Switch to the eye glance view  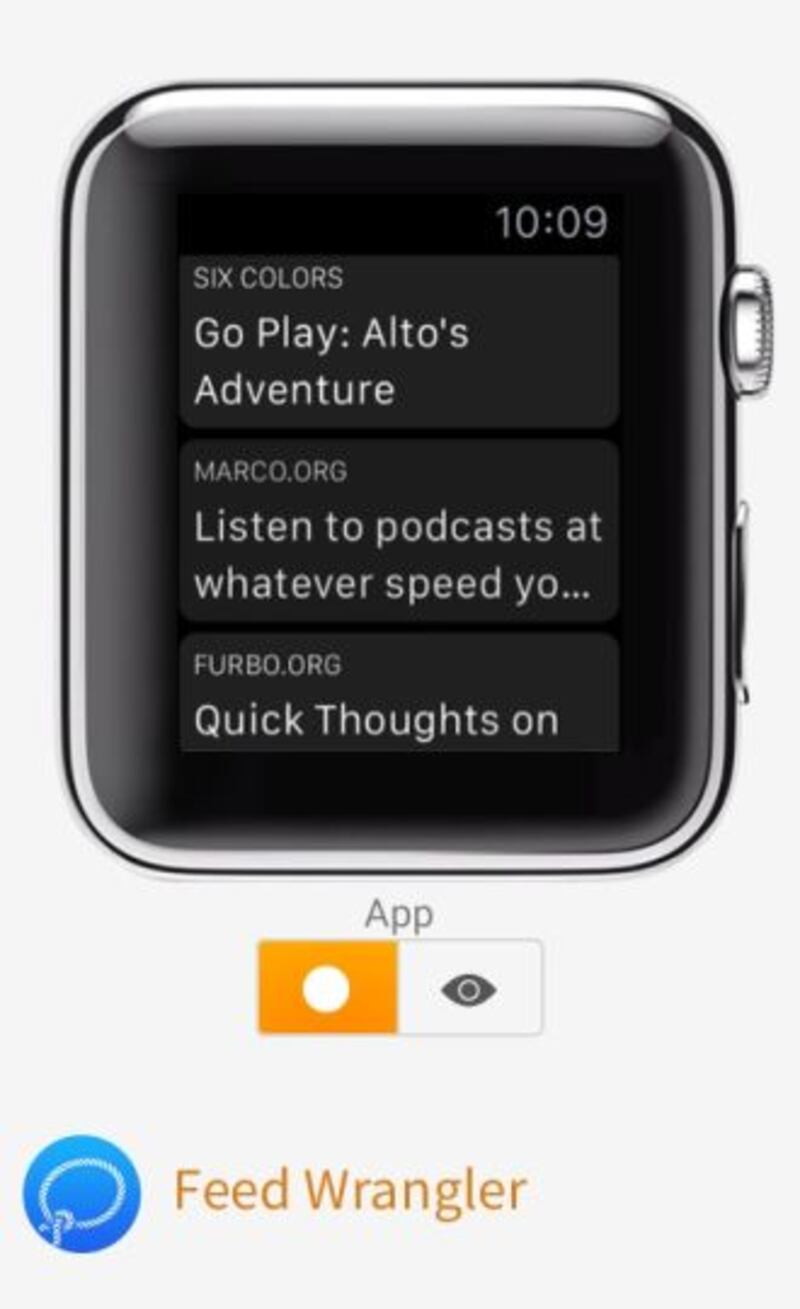click(x=469, y=988)
